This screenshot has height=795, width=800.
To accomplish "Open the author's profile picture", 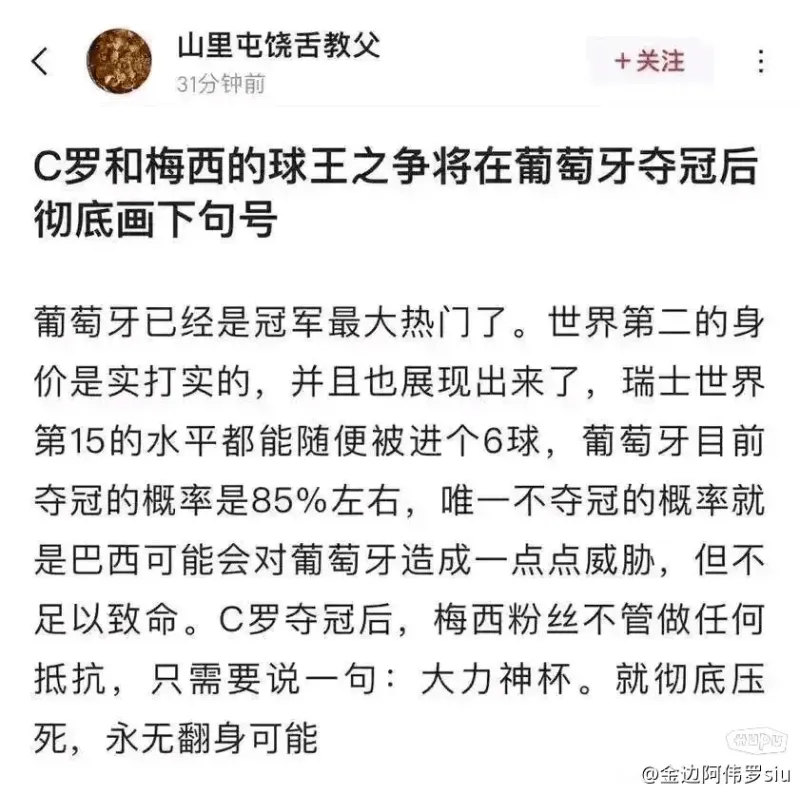I will tap(120, 61).
